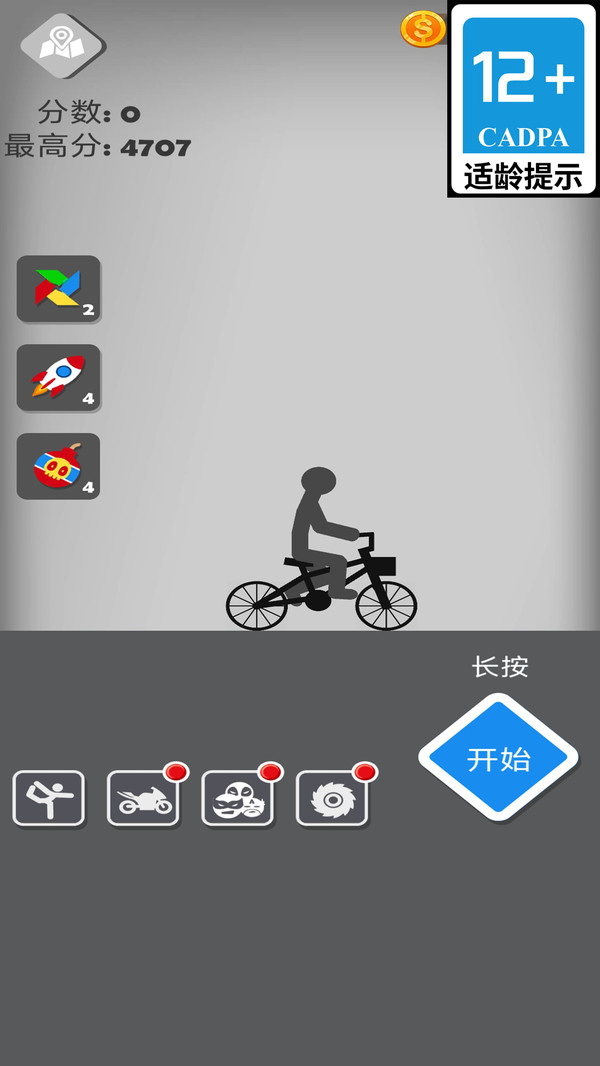This screenshot has width=600, height=1066.
Task: Open the stickman pose selection
Action: click(x=48, y=798)
